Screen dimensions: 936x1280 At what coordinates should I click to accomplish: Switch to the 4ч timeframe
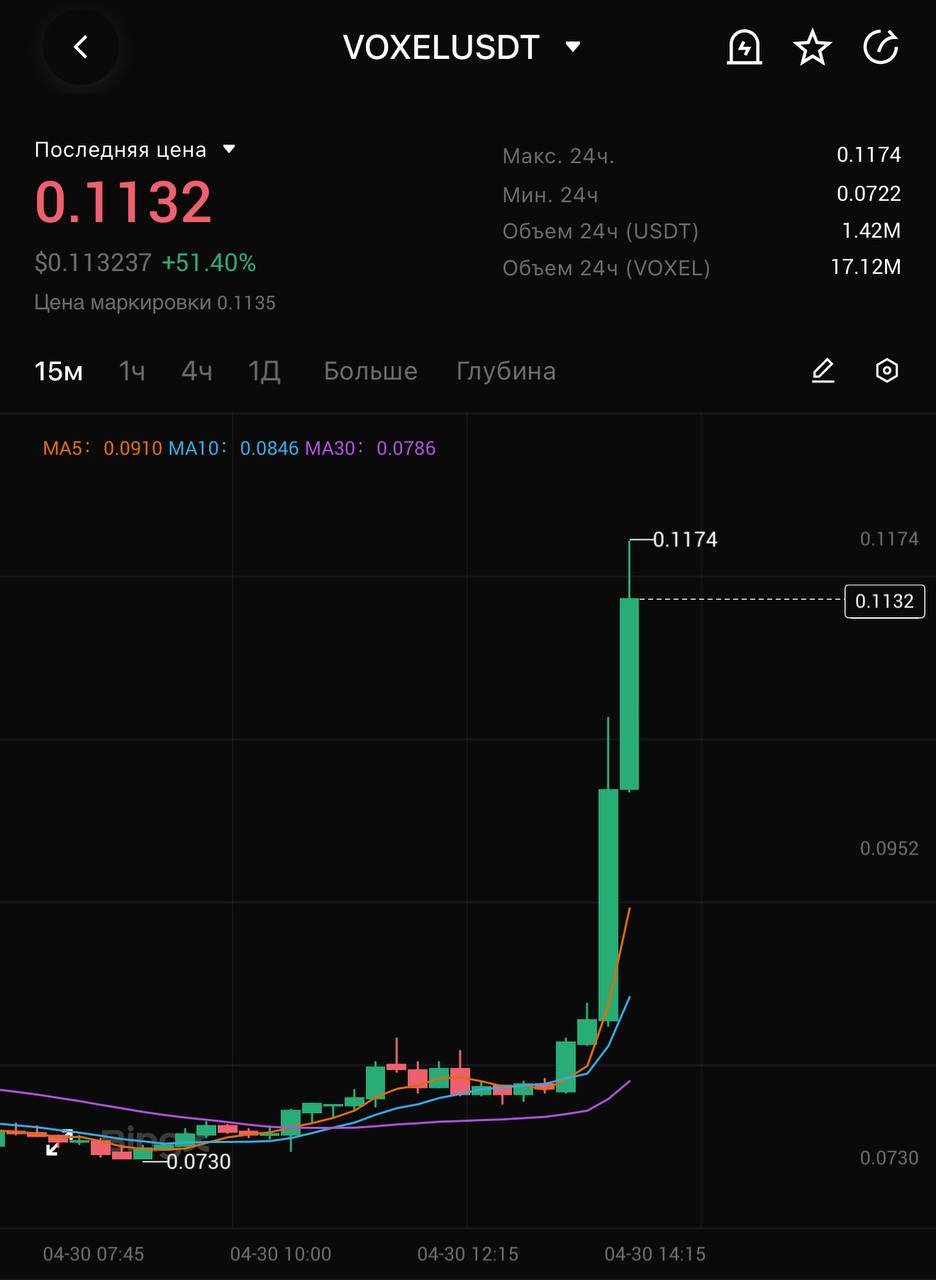point(196,371)
